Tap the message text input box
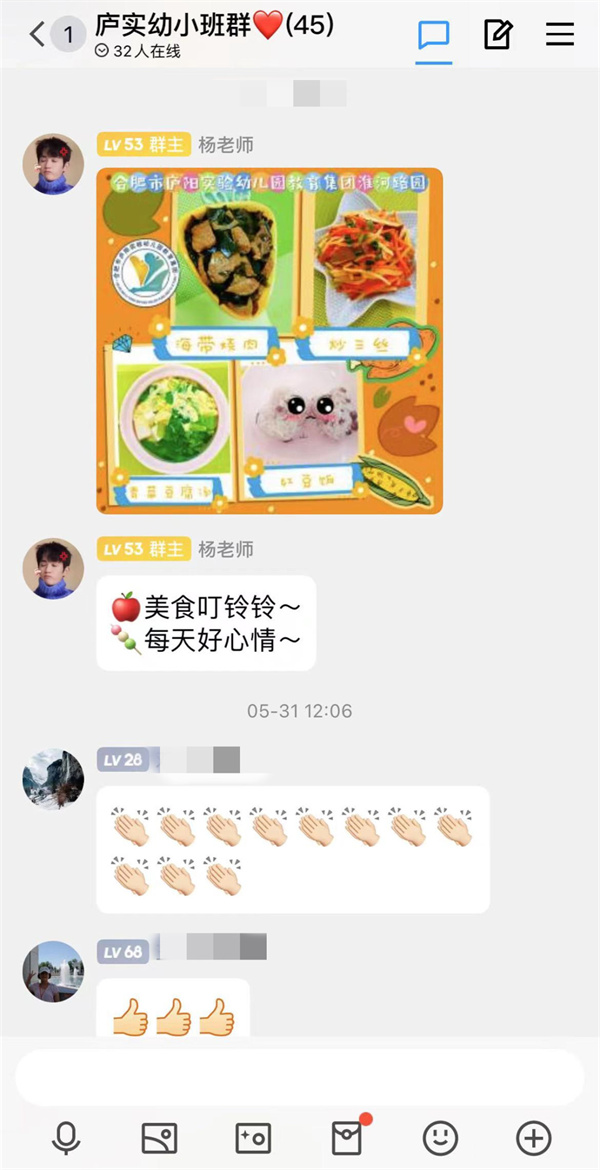Image resolution: width=600 pixels, height=1170 pixels. [x=299, y=1077]
